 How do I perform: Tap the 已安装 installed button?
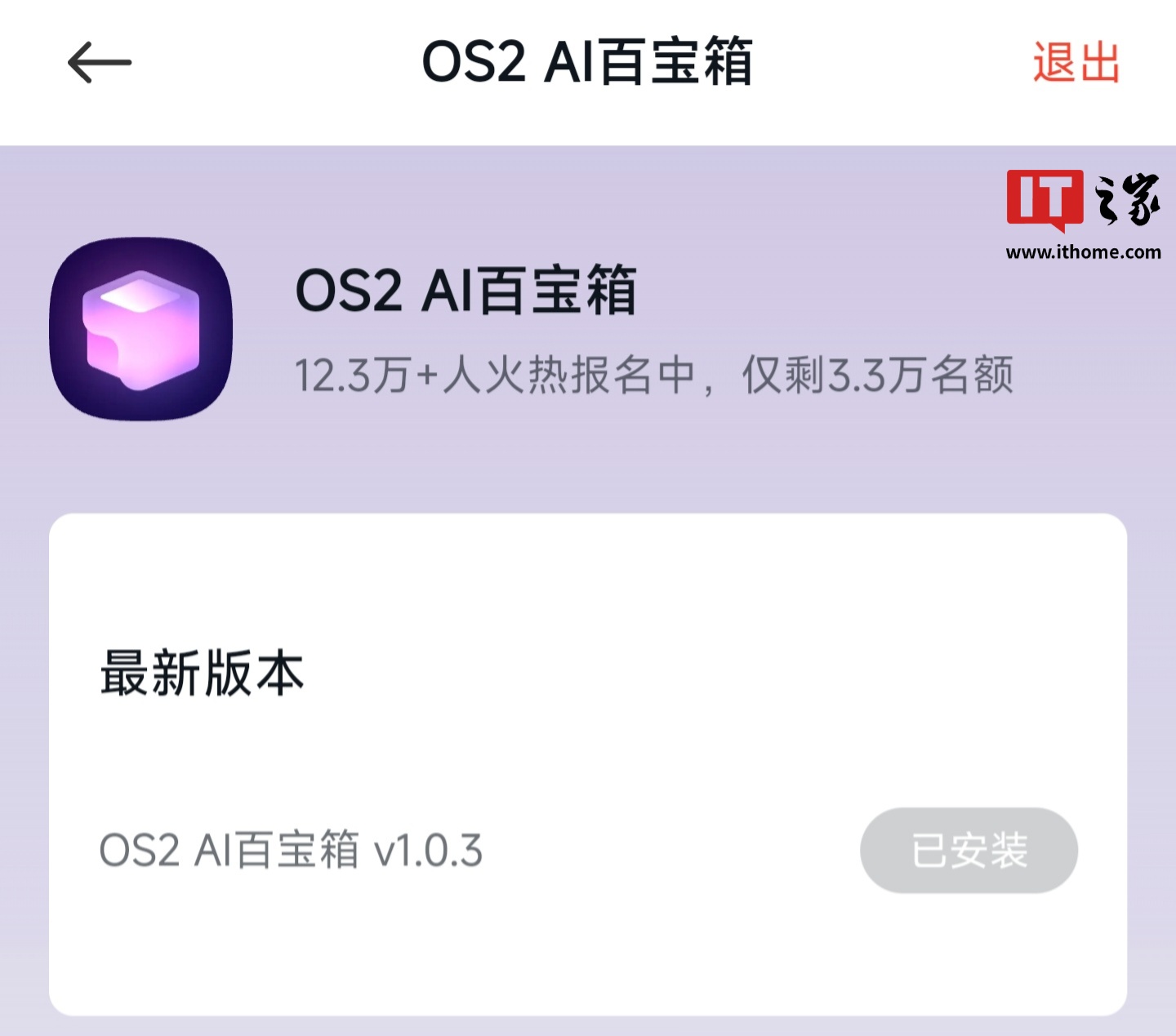click(969, 851)
